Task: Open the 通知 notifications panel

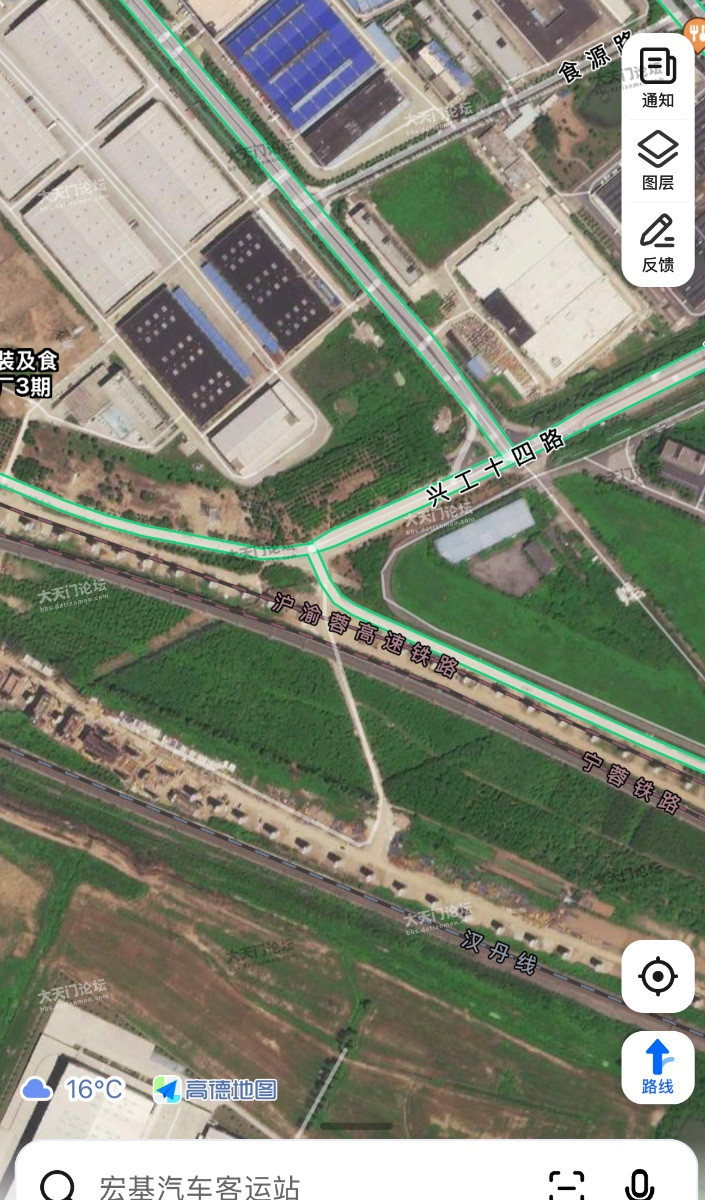Action: click(x=657, y=78)
